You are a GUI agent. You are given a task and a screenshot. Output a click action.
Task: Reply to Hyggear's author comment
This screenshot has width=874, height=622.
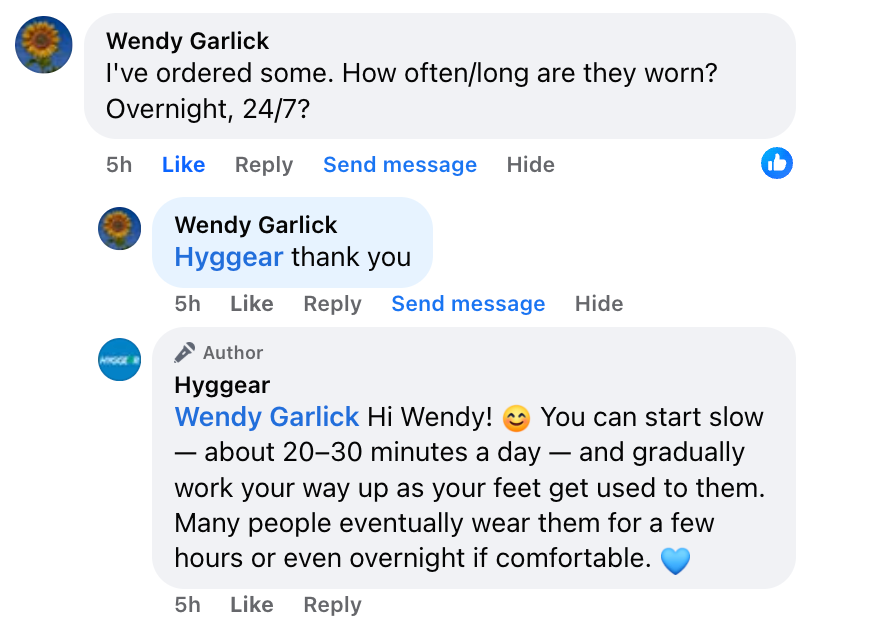pos(332,605)
